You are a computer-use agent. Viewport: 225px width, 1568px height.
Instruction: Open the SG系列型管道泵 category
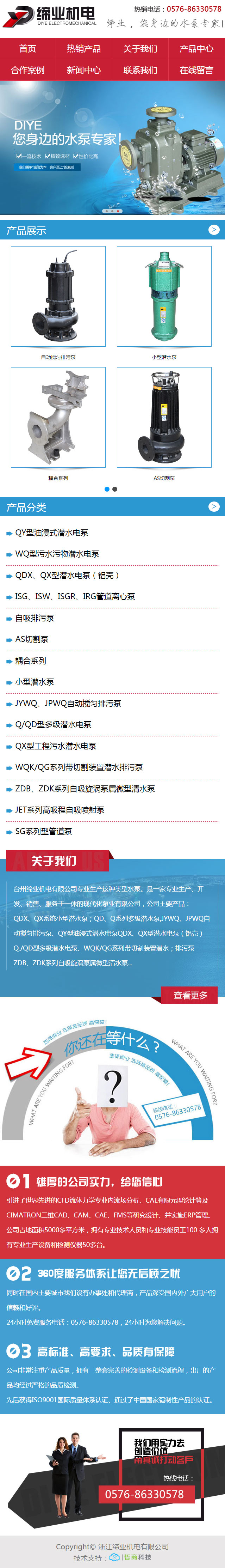click(x=43, y=831)
